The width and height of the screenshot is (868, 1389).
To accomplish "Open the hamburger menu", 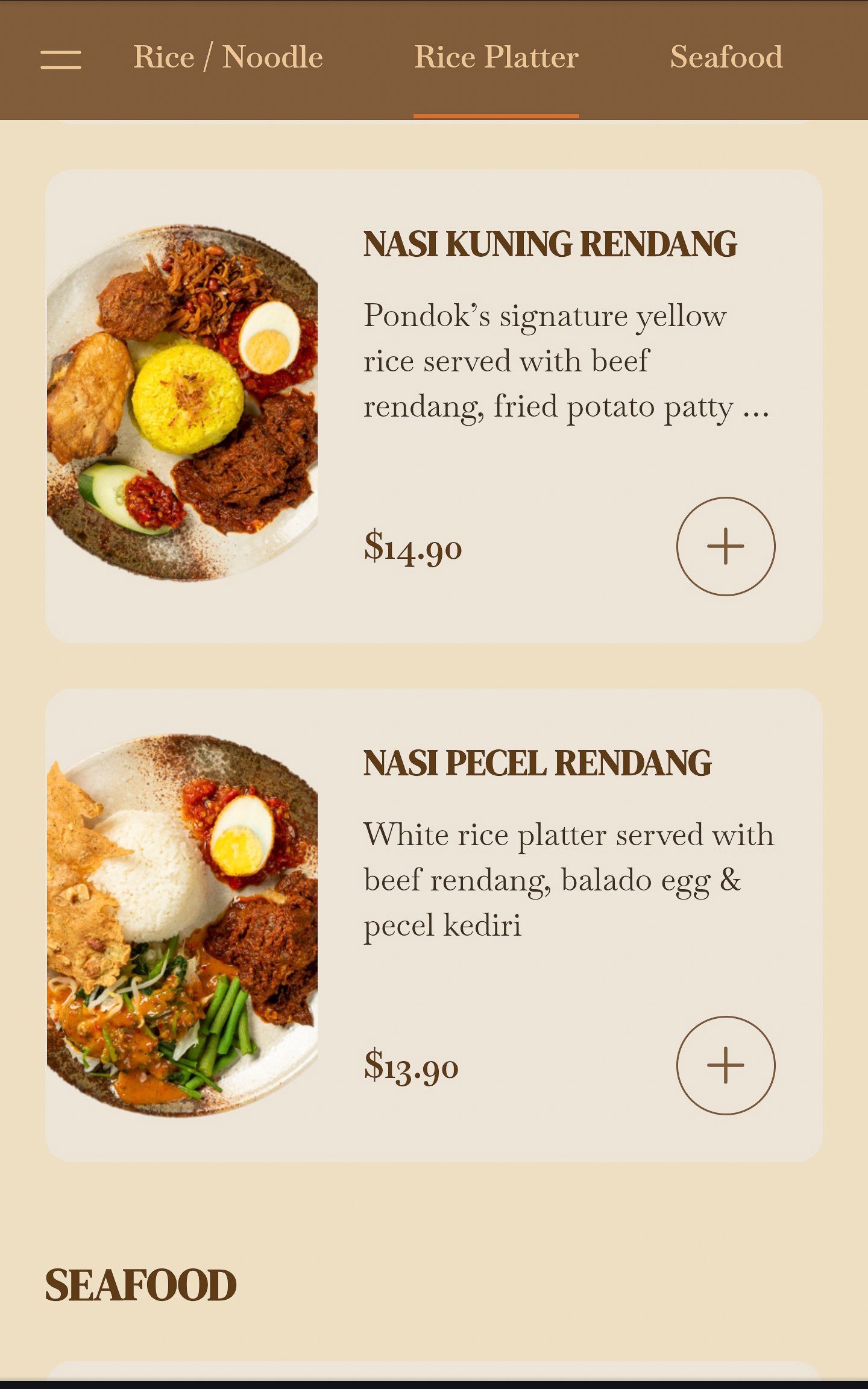I will (60, 60).
